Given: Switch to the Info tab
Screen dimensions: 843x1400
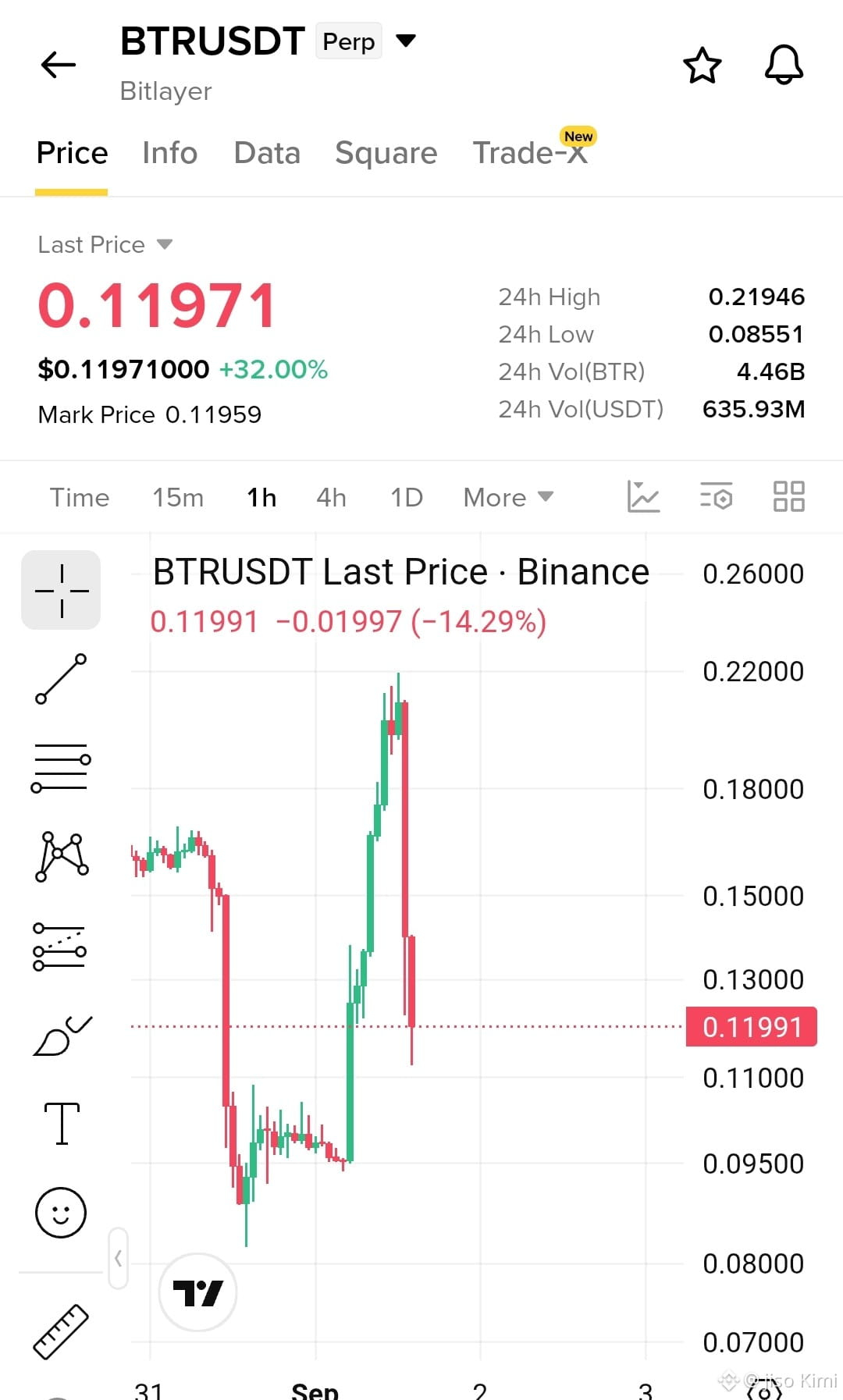Looking at the screenshot, I should click(x=169, y=153).
